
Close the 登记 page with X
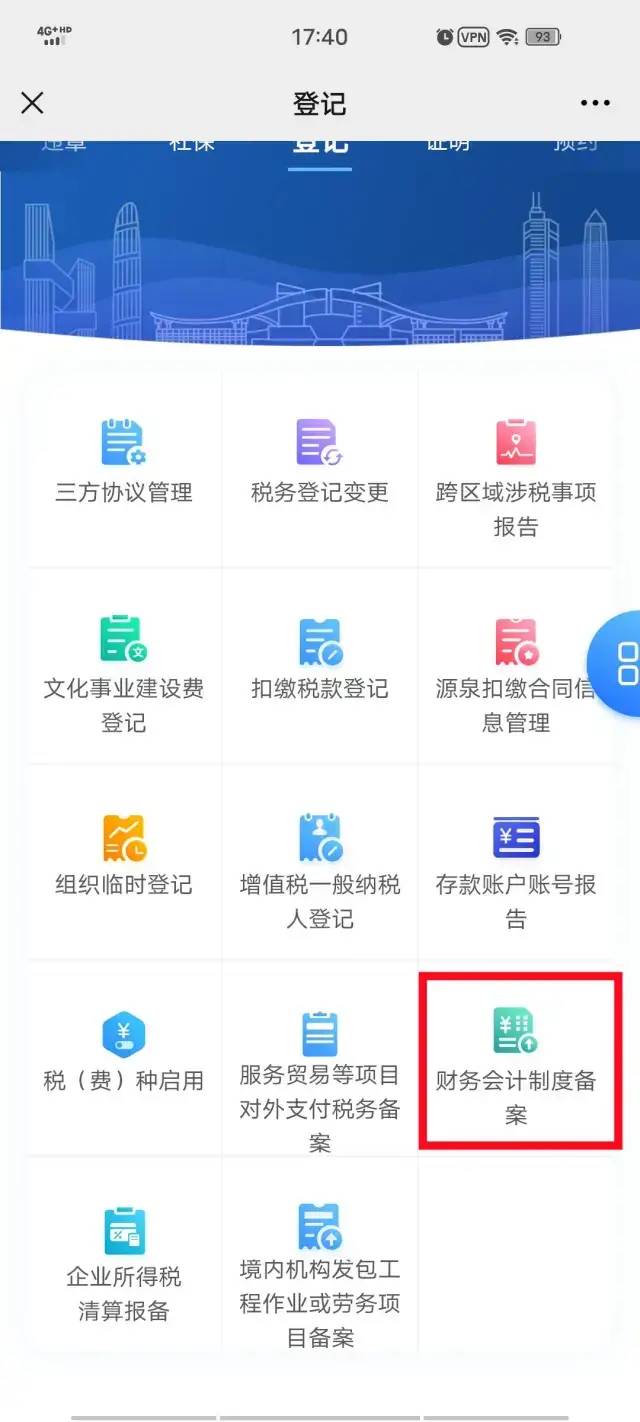click(x=33, y=103)
